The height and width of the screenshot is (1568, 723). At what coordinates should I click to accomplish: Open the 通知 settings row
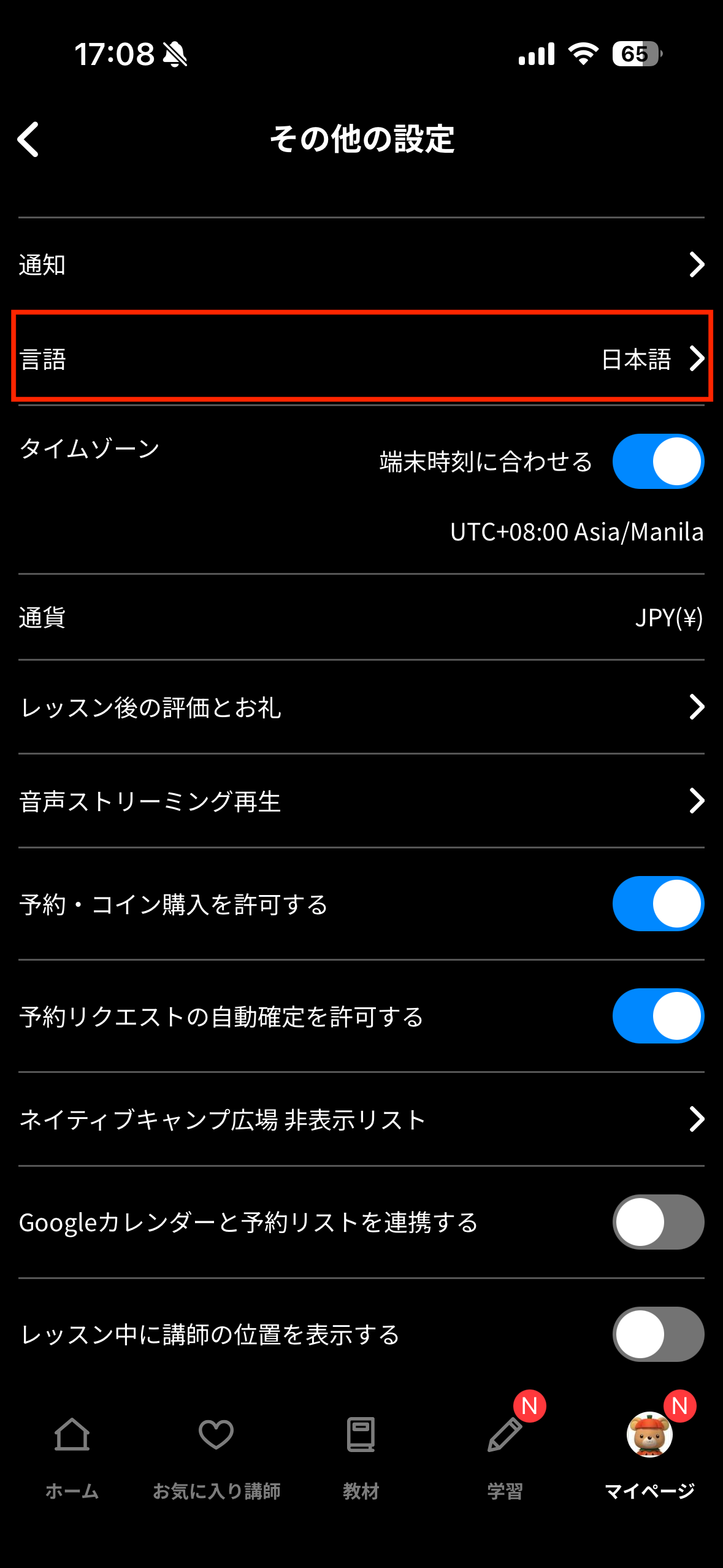pyautogui.click(x=361, y=265)
